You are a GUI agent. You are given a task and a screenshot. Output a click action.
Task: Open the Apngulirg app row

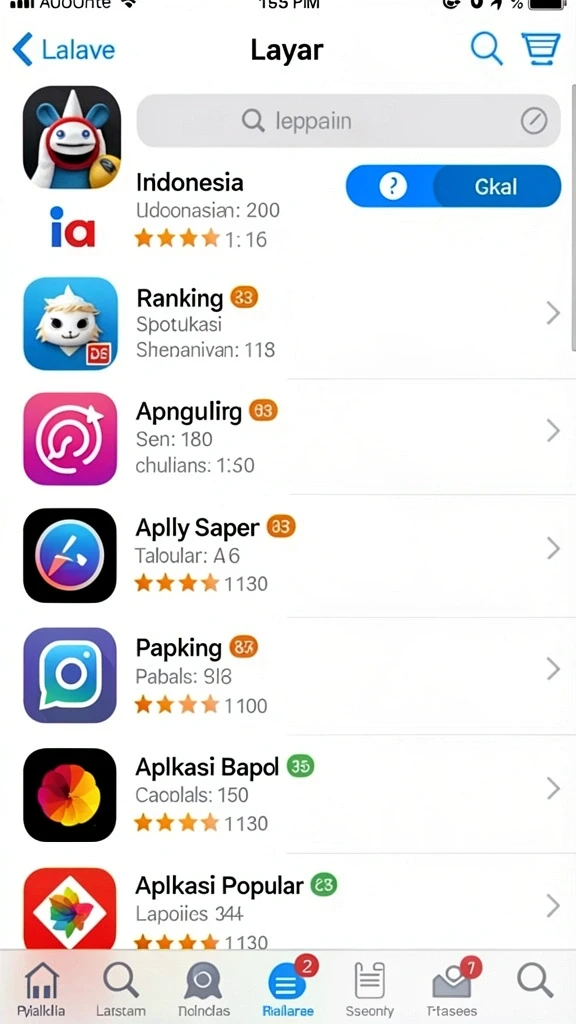pyautogui.click(x=288, y=438)
